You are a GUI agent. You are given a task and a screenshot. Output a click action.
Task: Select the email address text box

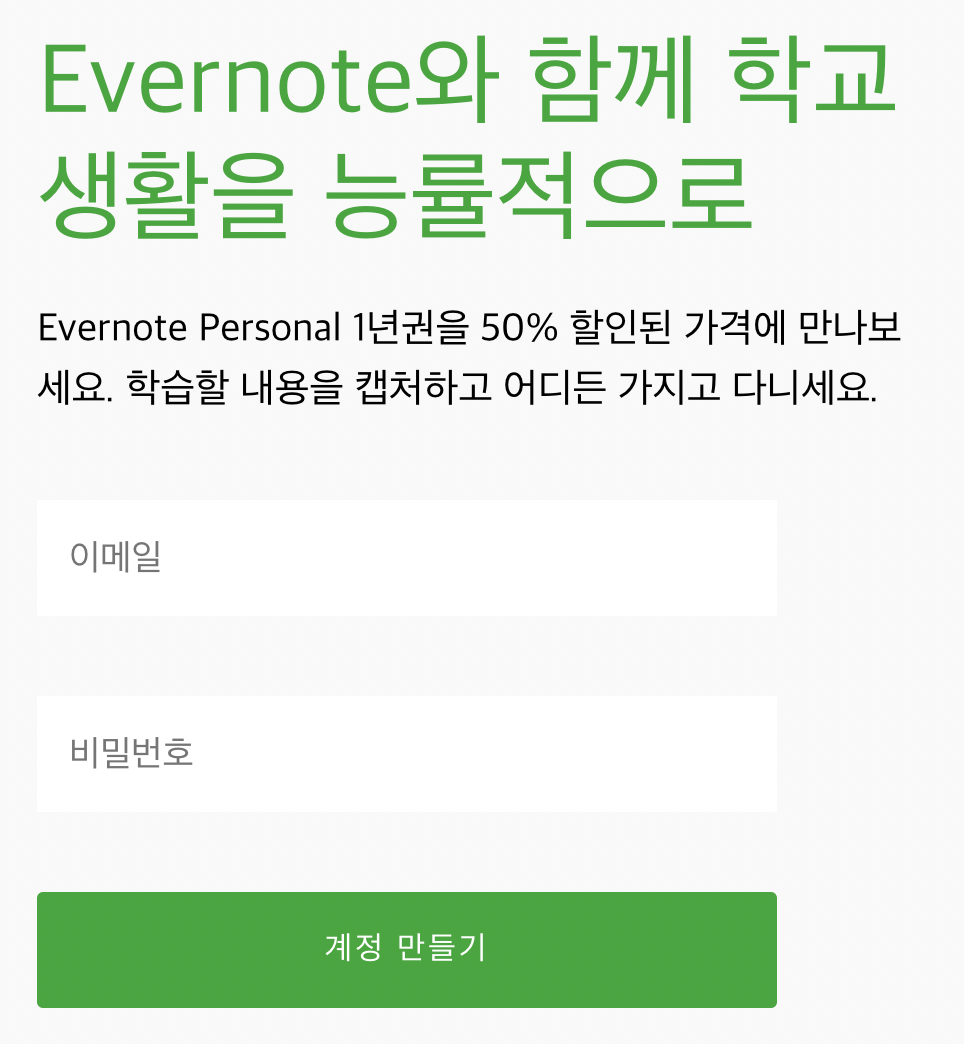pos(406,557)
